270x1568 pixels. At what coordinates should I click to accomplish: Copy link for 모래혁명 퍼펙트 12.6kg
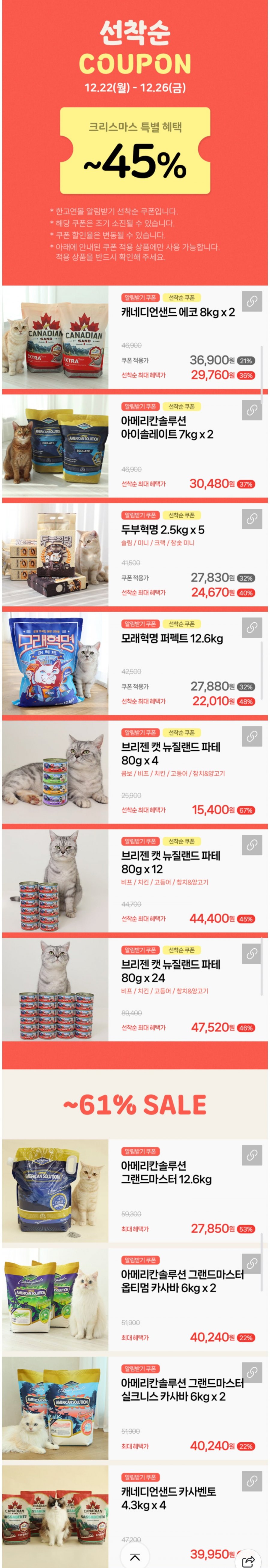[x=251, y=627]
